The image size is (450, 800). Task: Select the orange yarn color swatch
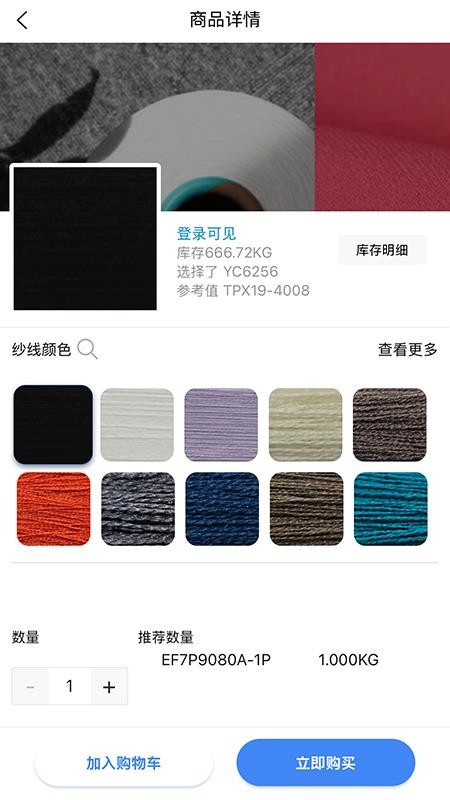(54, 509)
